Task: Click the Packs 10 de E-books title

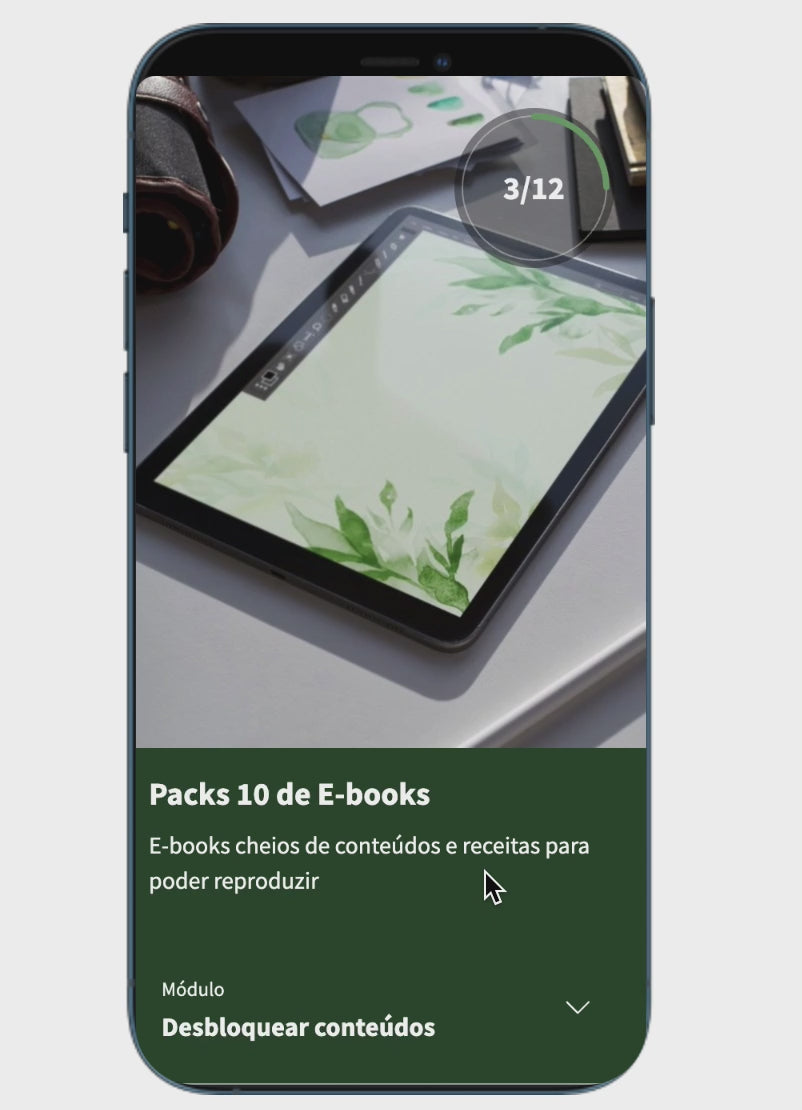Action: (290, 795)
